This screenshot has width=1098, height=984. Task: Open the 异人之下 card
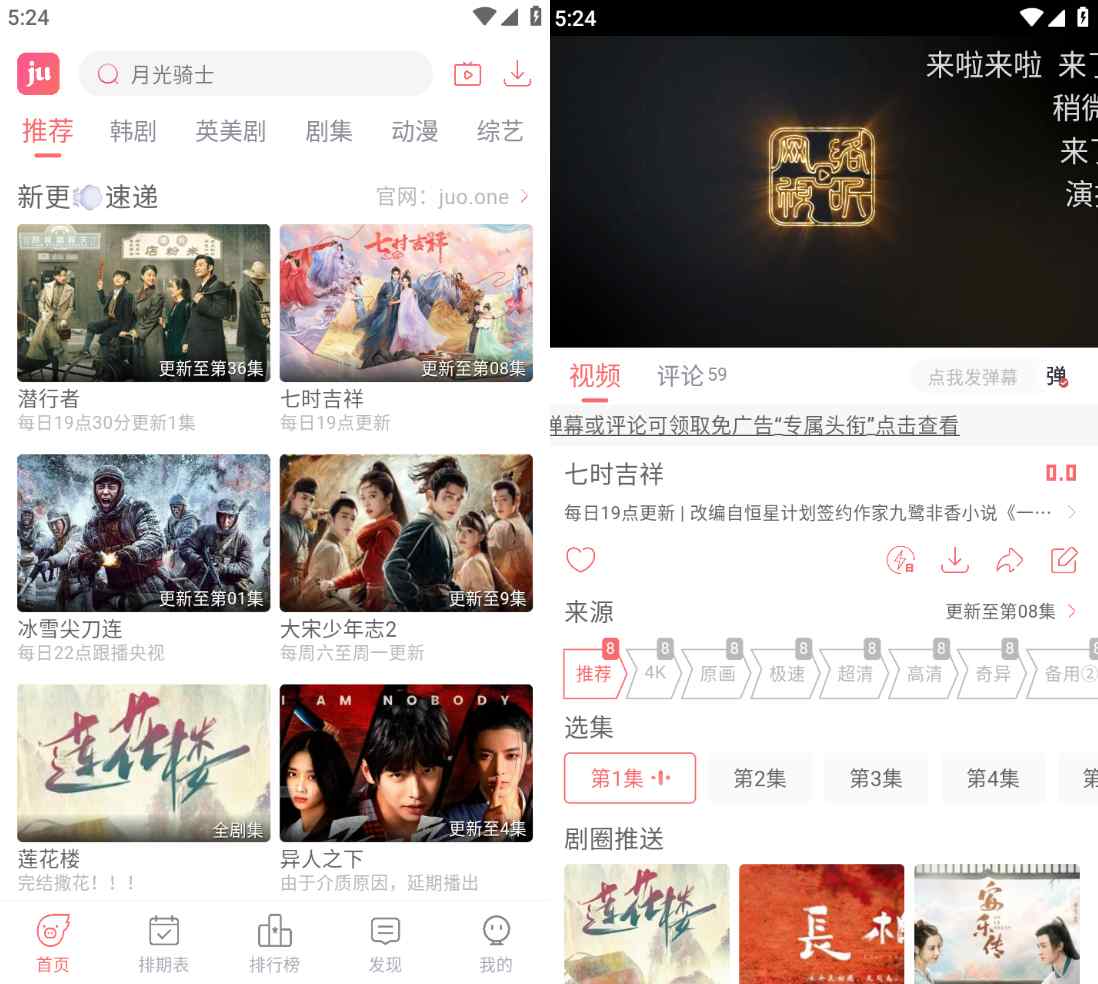(x=406, y=763)
